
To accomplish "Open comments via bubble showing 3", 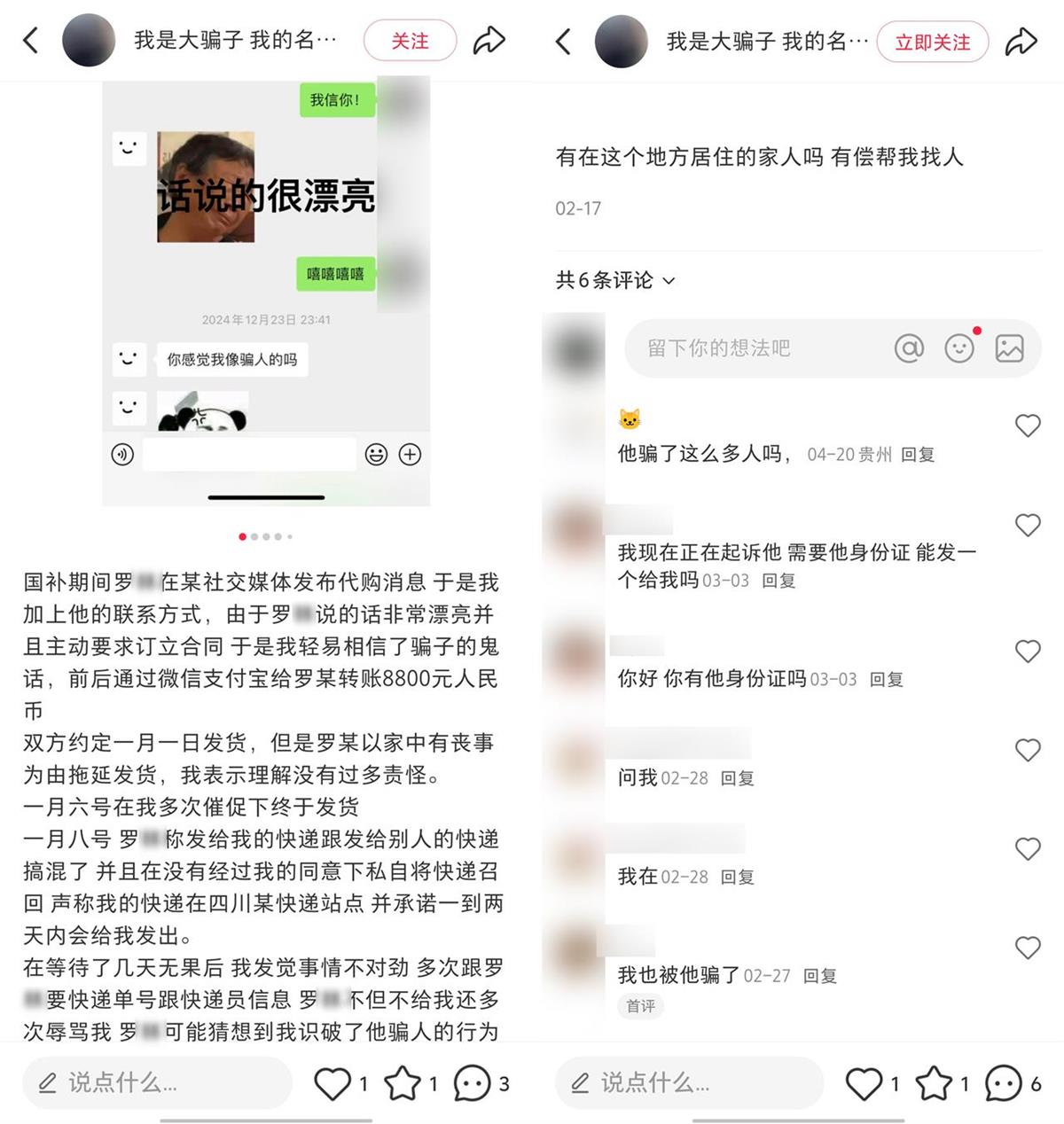I will (473, 1083).
